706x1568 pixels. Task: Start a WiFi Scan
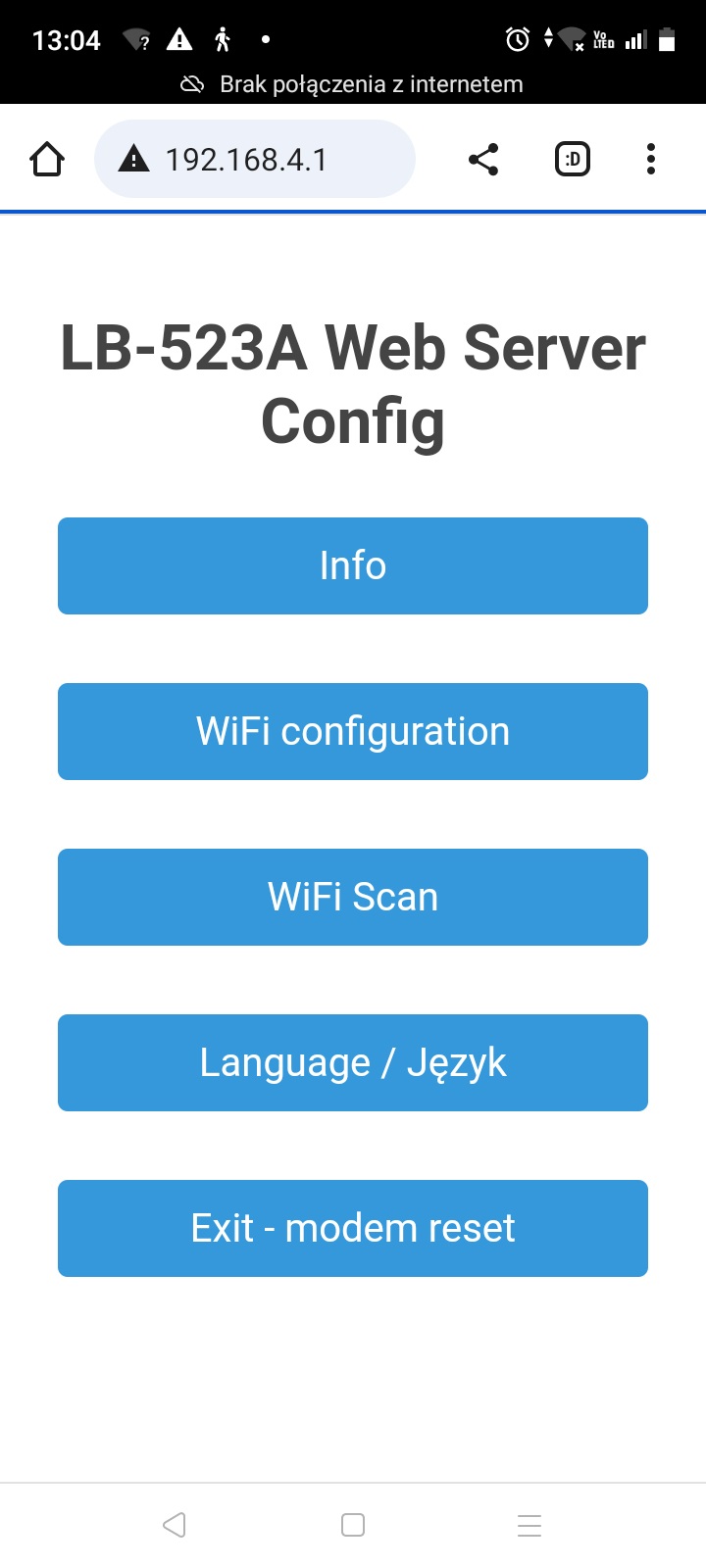353,897
